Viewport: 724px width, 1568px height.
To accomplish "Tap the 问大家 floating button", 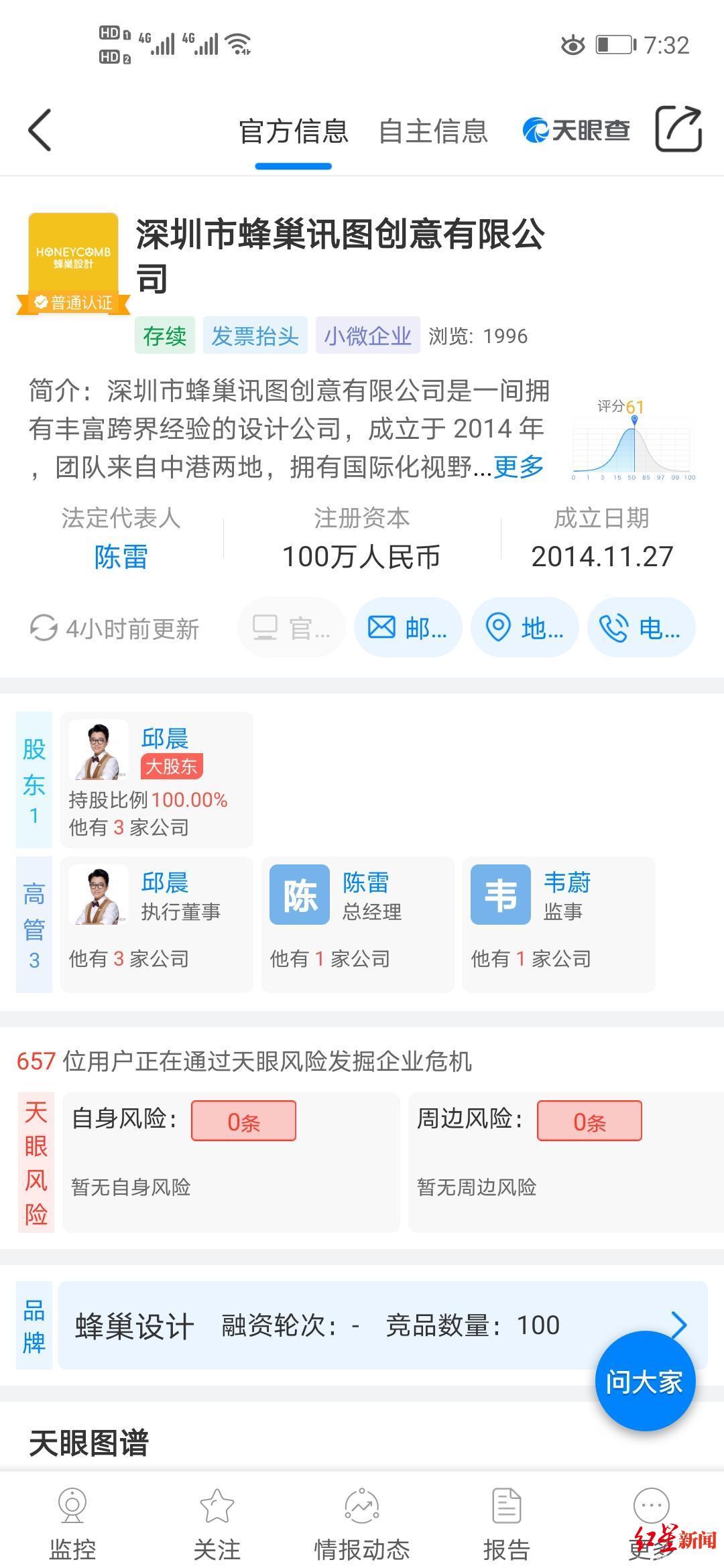I will click(x=645, y=1382).
